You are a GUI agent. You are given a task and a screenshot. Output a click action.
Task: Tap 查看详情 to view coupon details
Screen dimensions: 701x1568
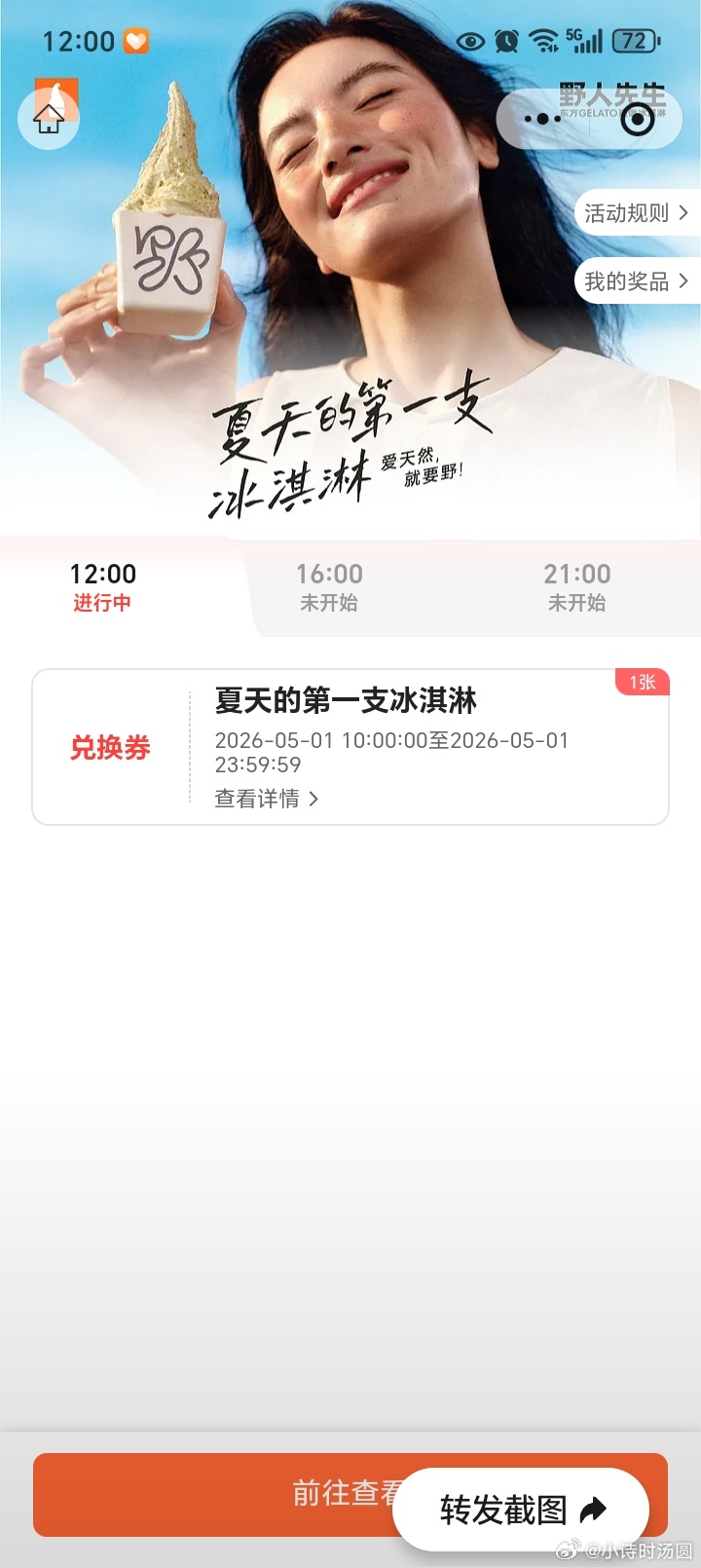tap(266, 799)
